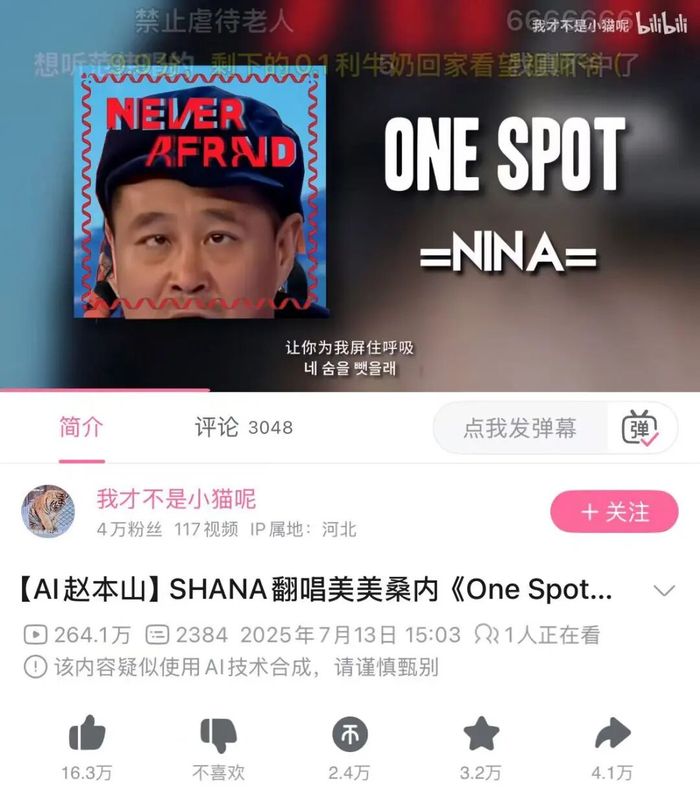Open the uploader name 我才不是小猫呢
700x802 pixels.
click(x=176, y=498)
